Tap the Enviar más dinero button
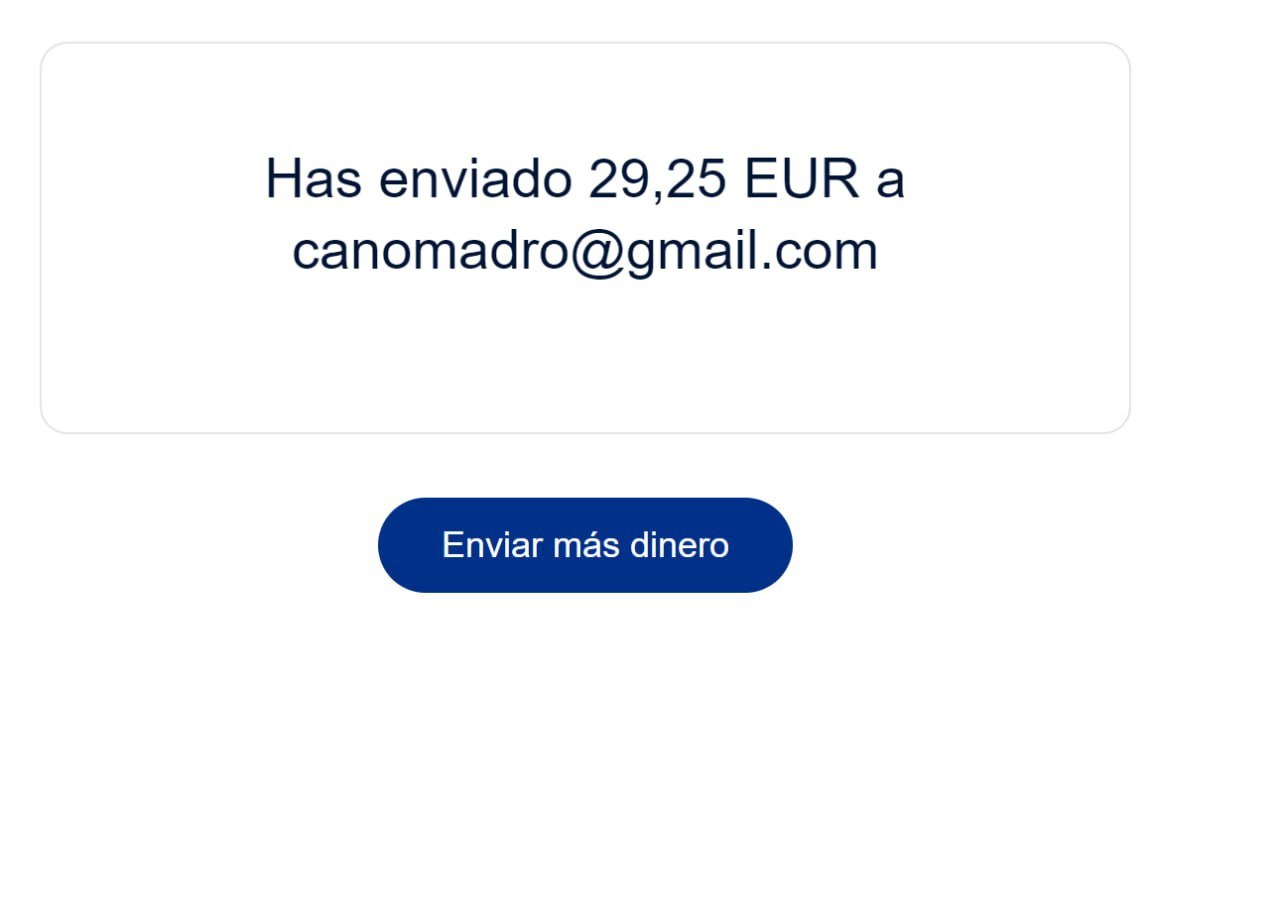Screen dimensions: 1280x916 click(585, 545)
